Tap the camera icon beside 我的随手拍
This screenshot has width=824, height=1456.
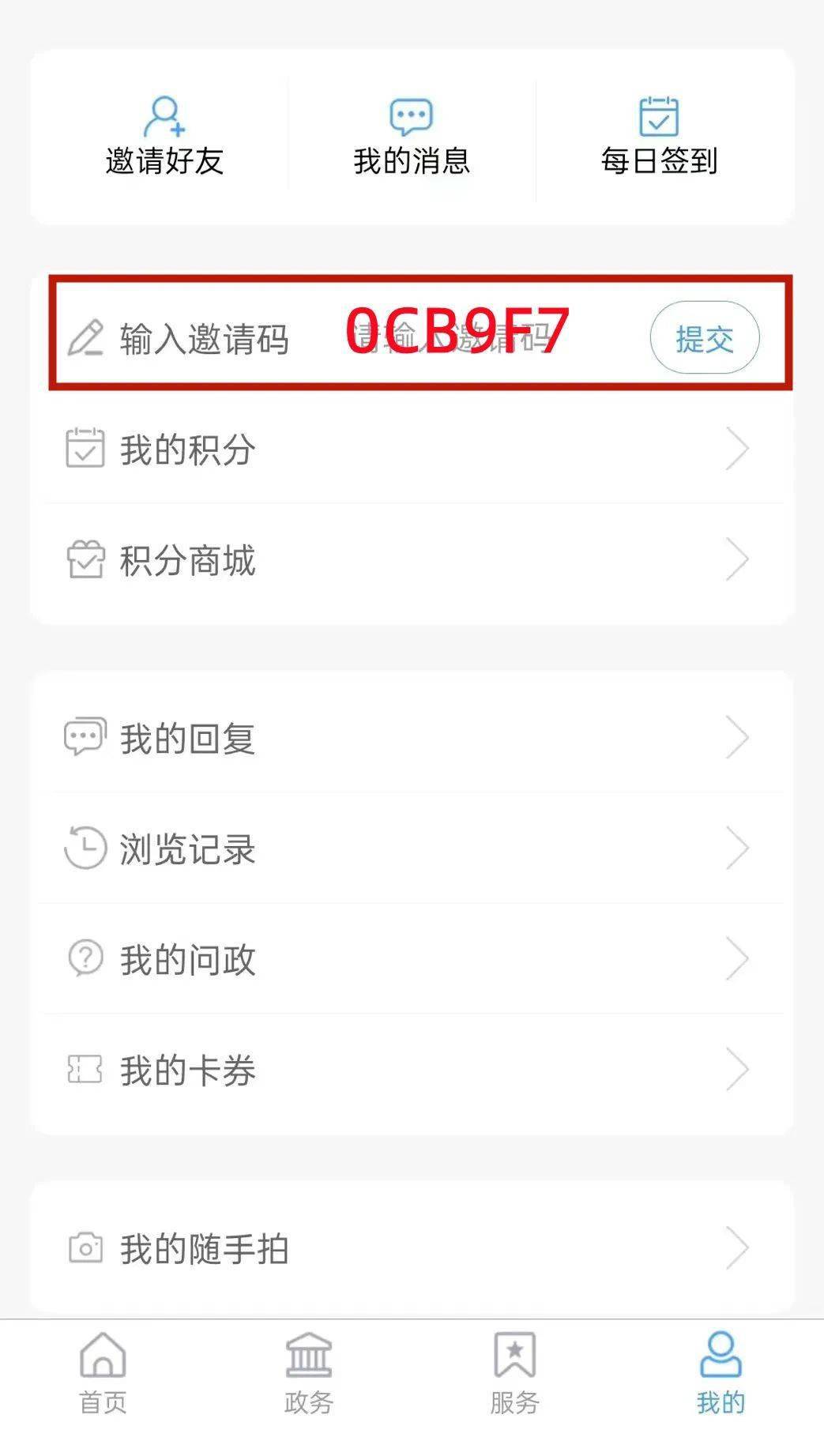tap(87, 1247)
